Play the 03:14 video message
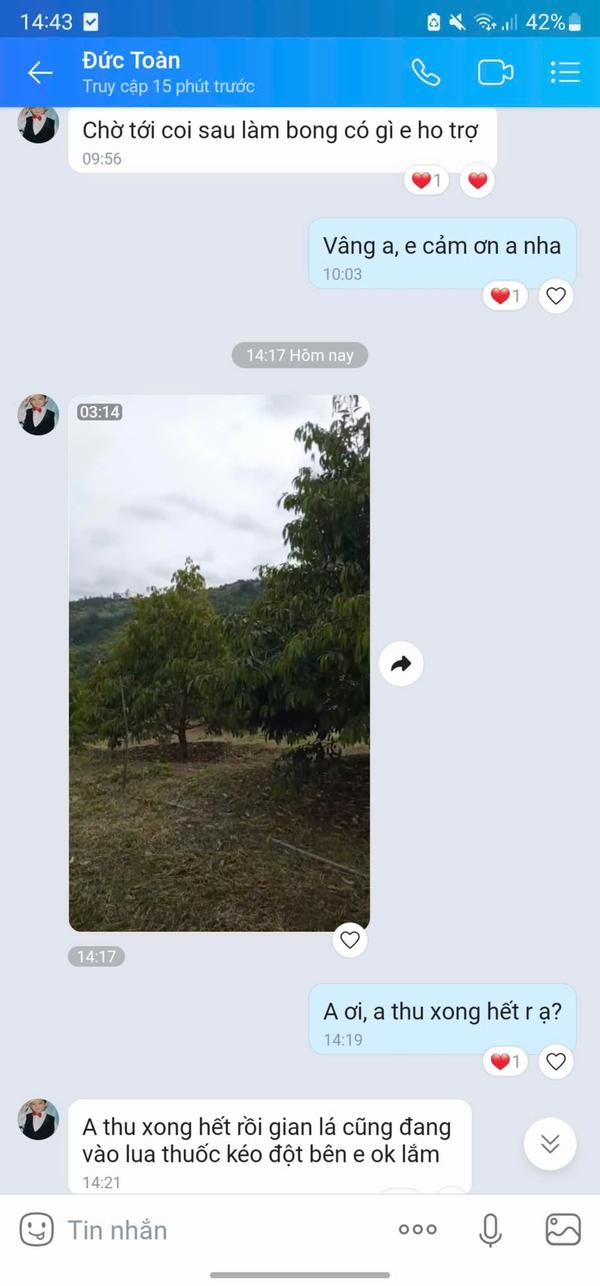 [x=219, y=663]
